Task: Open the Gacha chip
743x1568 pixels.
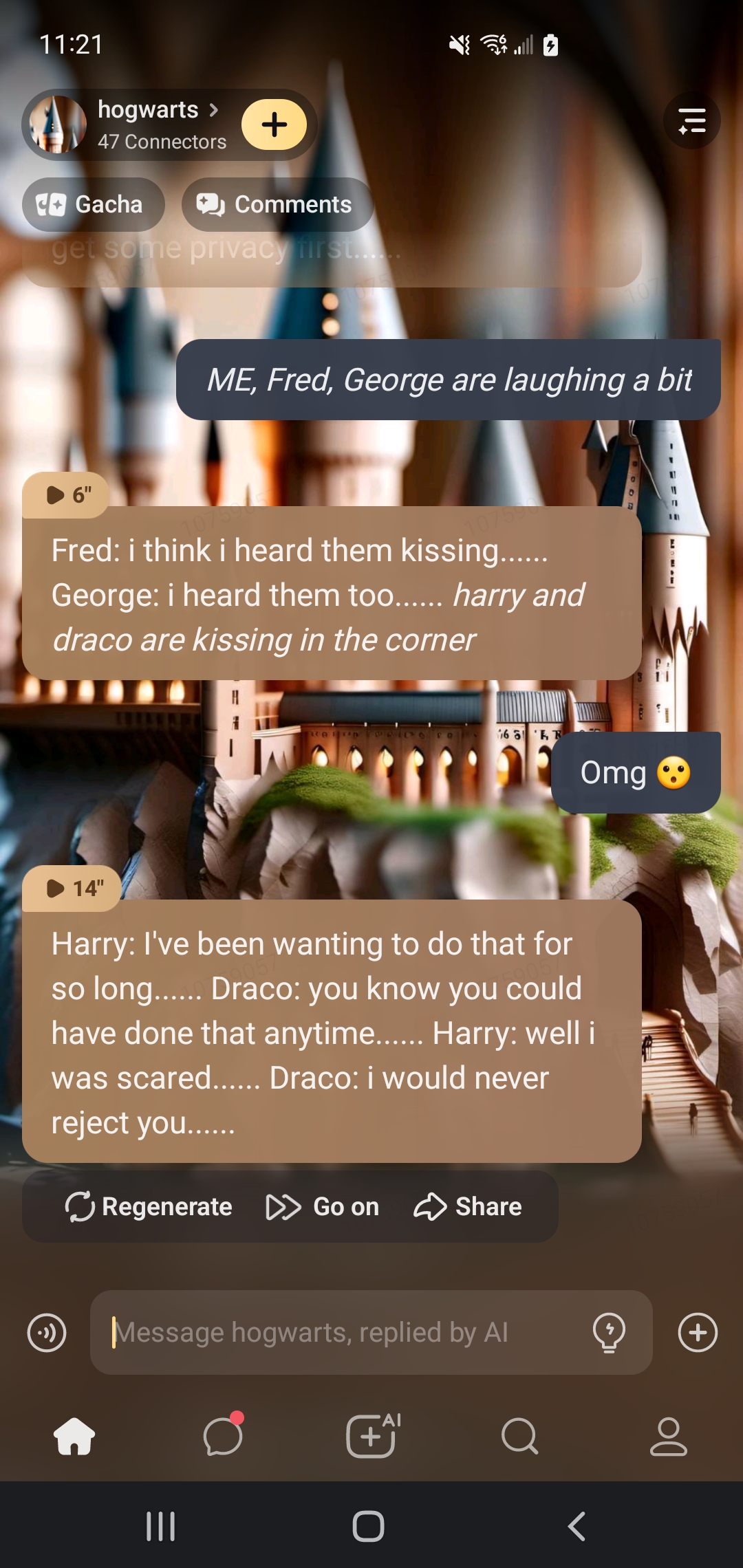Action: click(93, 204)
